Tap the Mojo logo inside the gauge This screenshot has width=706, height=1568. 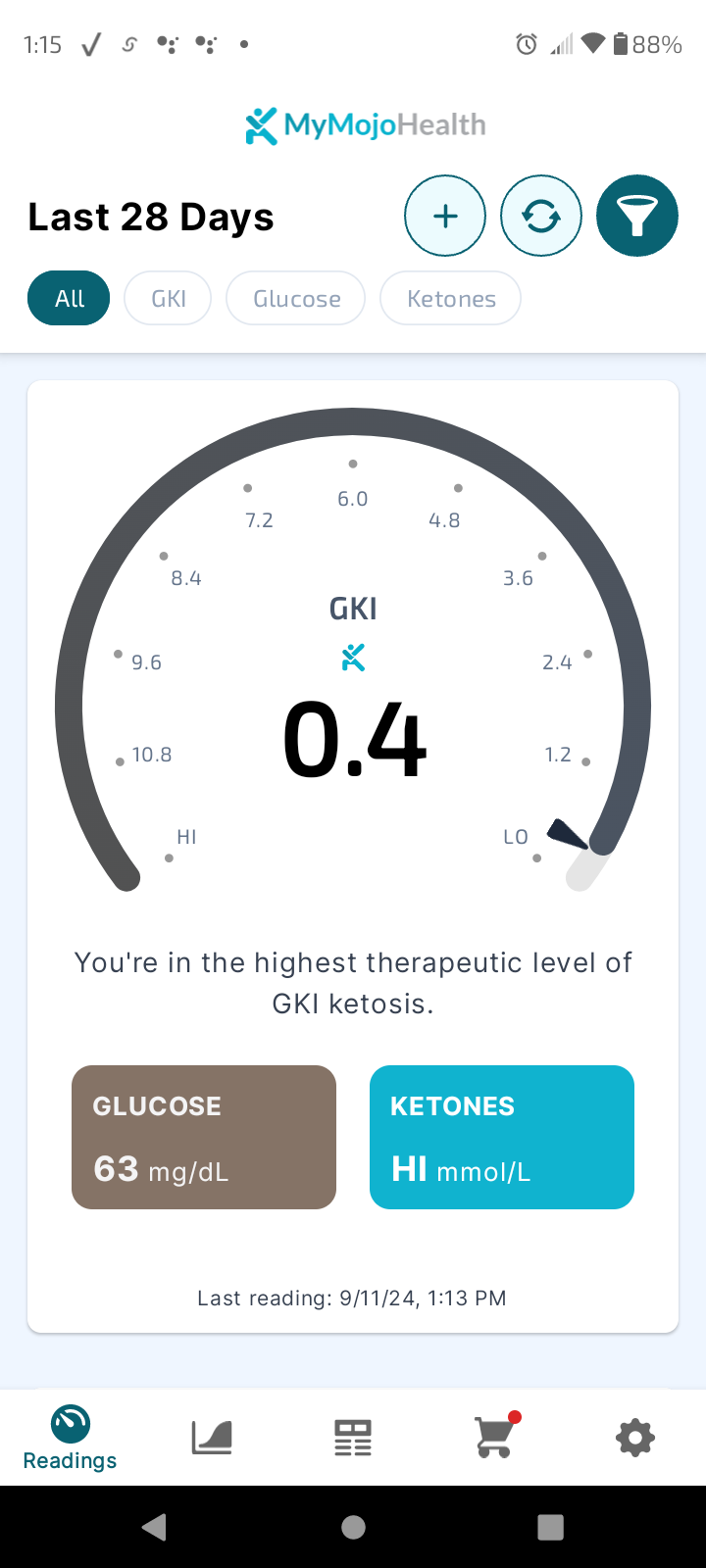pos(353,658)
